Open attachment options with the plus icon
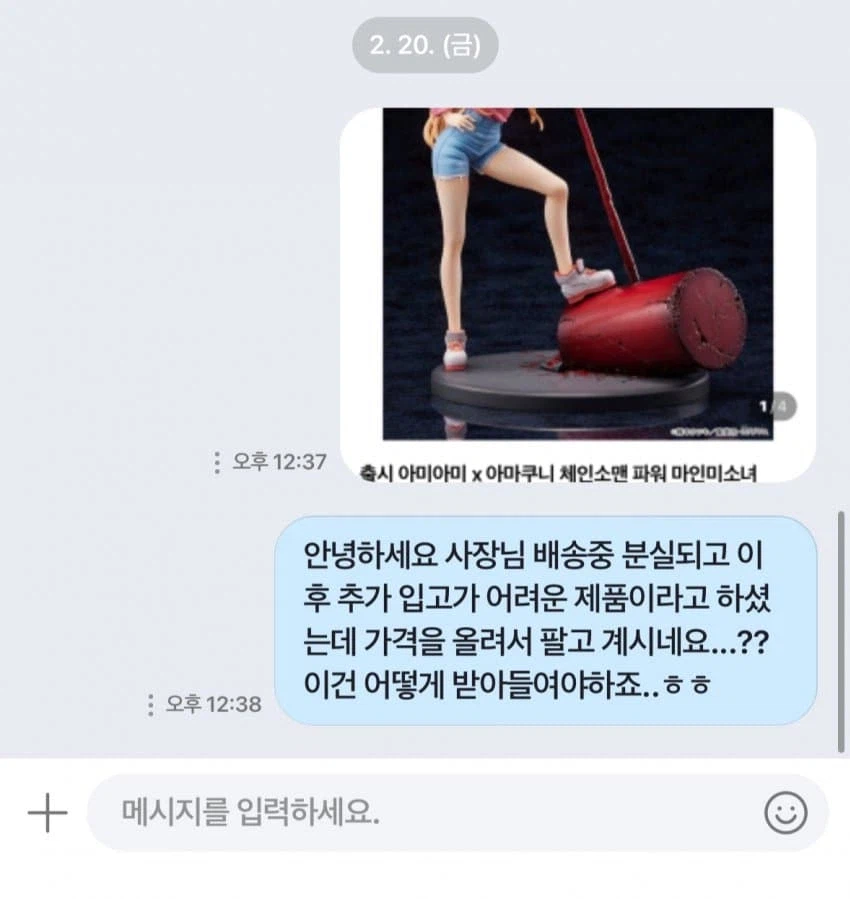 pyautogui.click(x=48, y=814)
